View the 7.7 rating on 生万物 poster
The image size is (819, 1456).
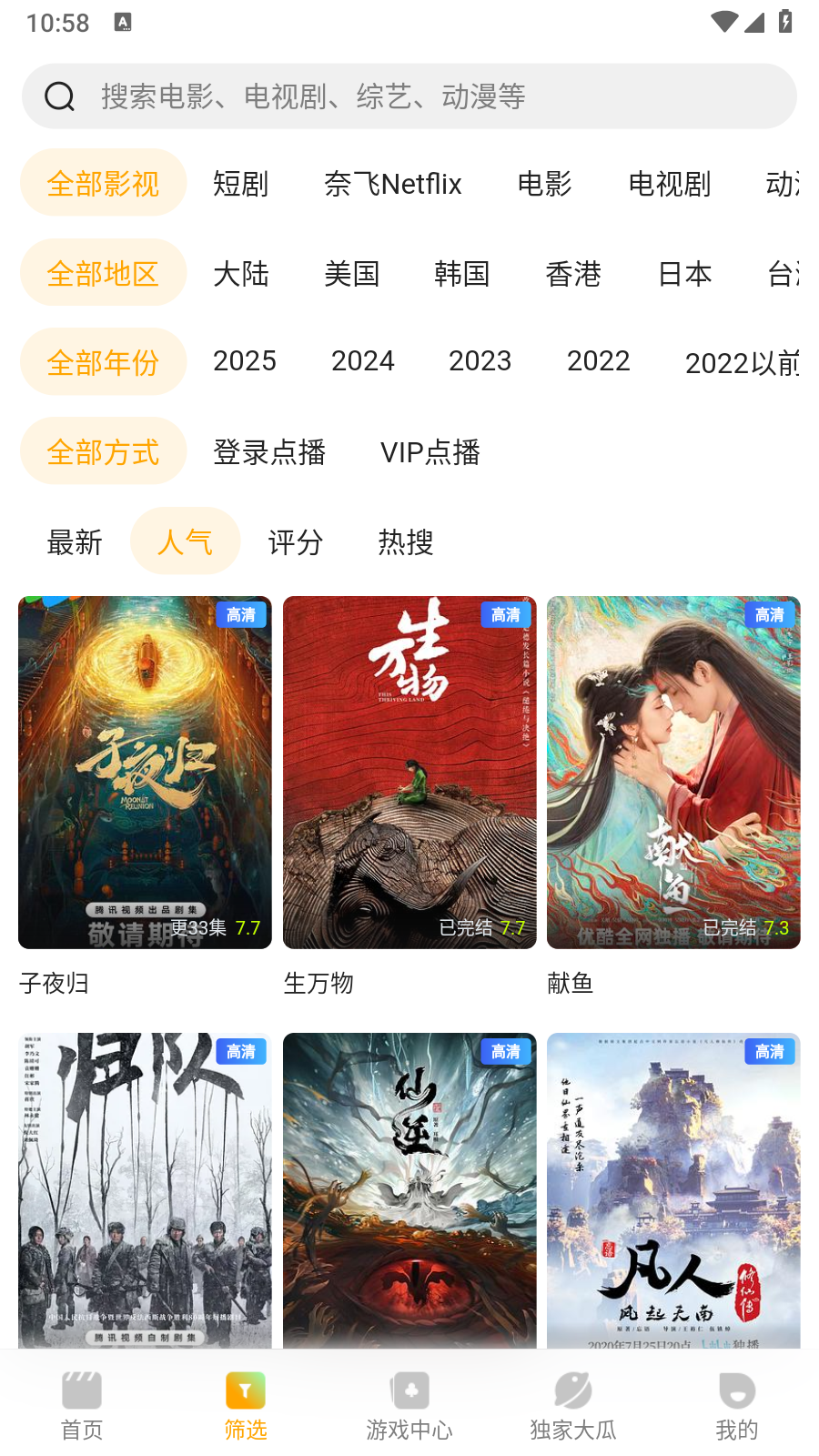(514, 927)
